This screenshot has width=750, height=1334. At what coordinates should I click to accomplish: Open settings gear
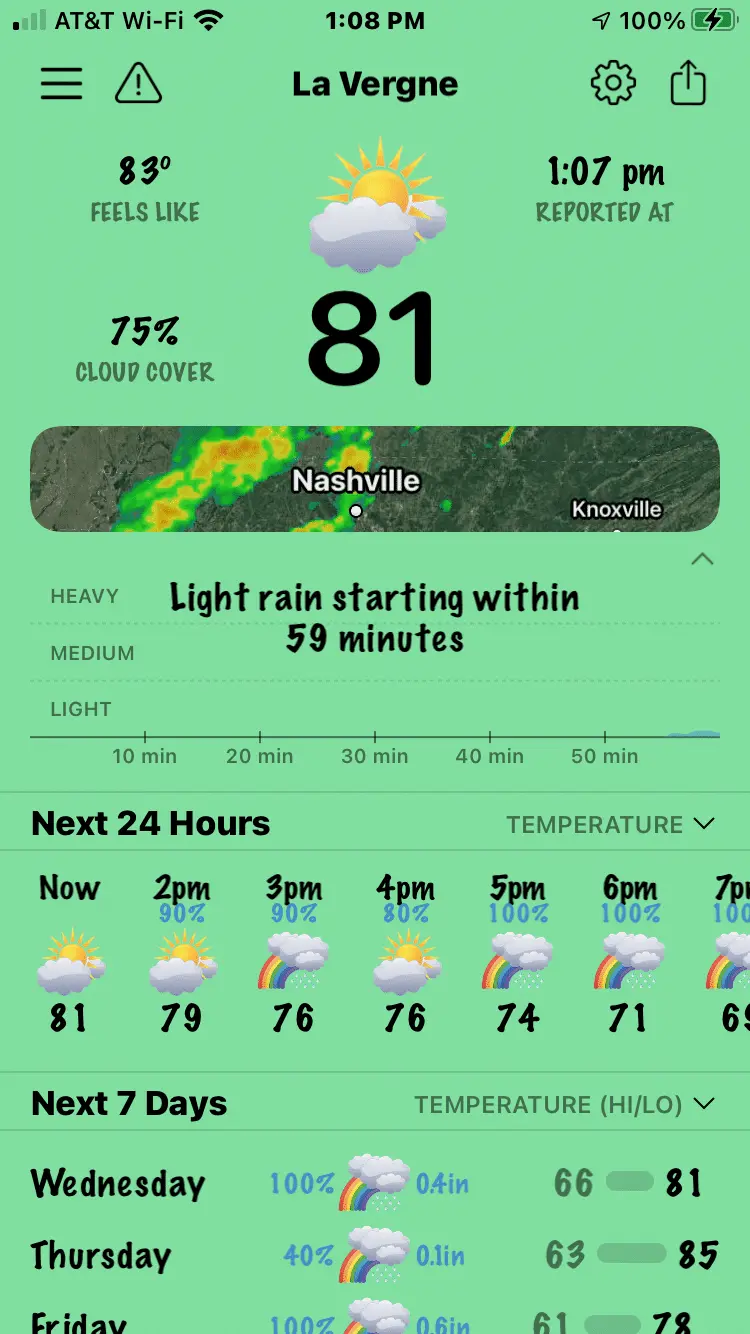click(x=613, y=84)
